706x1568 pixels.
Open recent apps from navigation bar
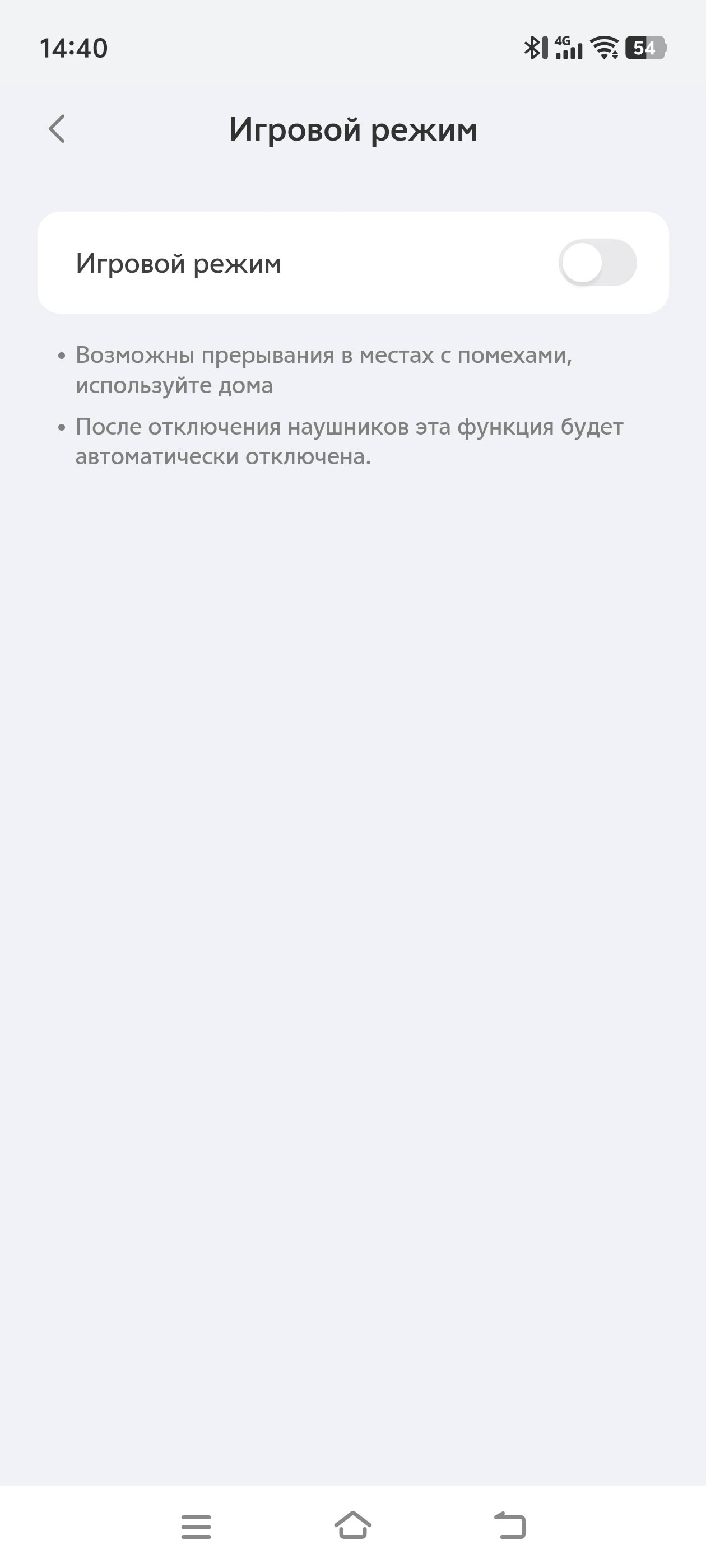tap(196, 1527)
